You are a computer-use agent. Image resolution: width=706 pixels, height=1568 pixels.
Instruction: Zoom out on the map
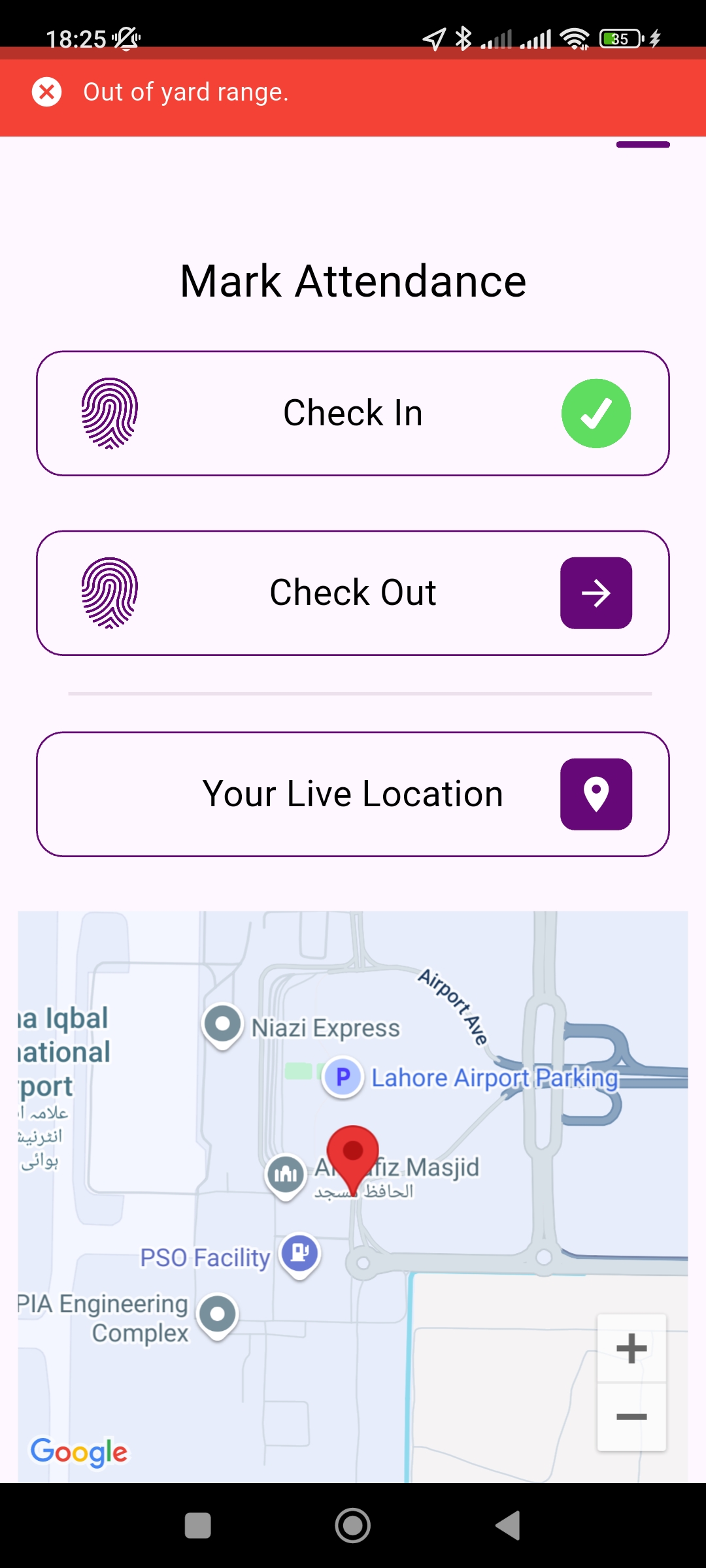click(631, 1417)
